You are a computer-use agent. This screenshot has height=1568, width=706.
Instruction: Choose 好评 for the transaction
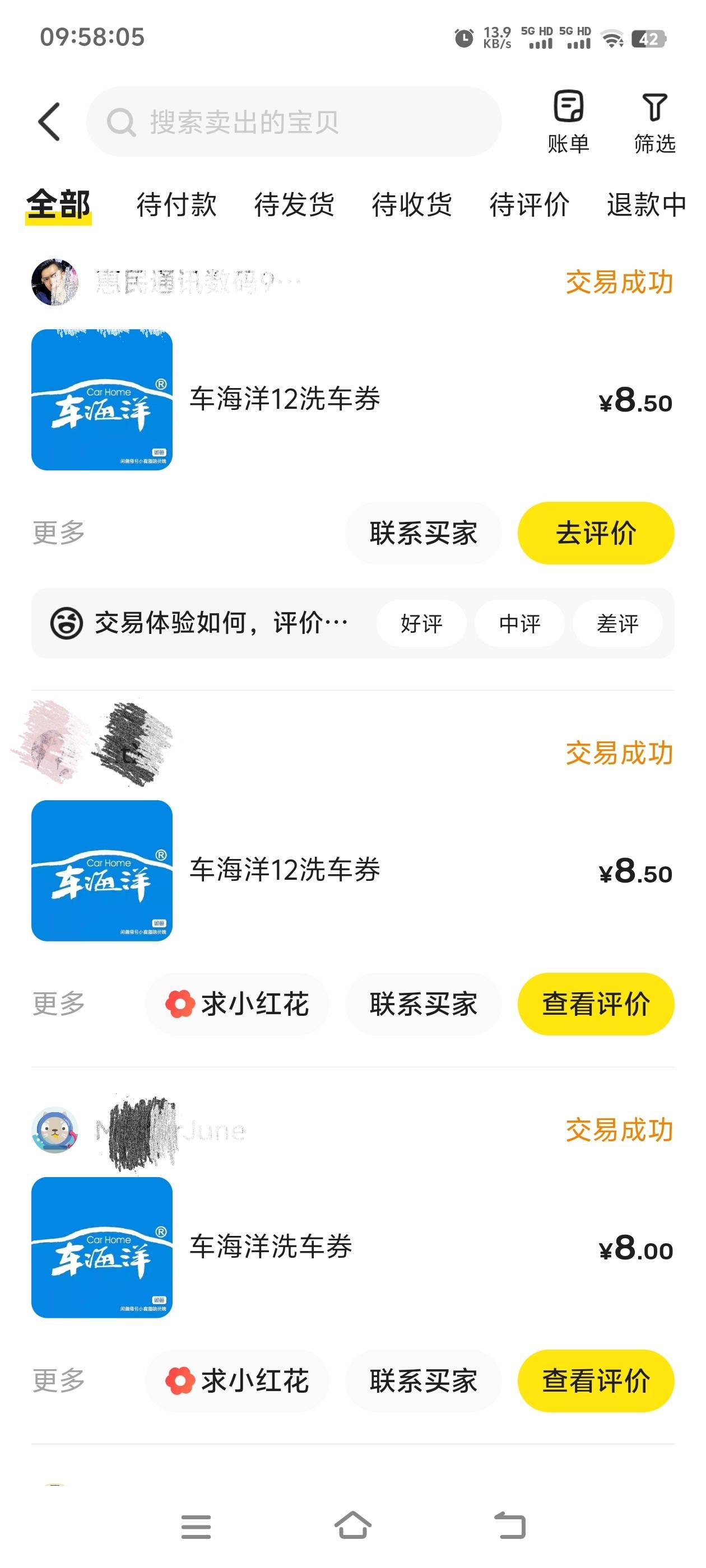pyautogui.click(x=421, y=623)
